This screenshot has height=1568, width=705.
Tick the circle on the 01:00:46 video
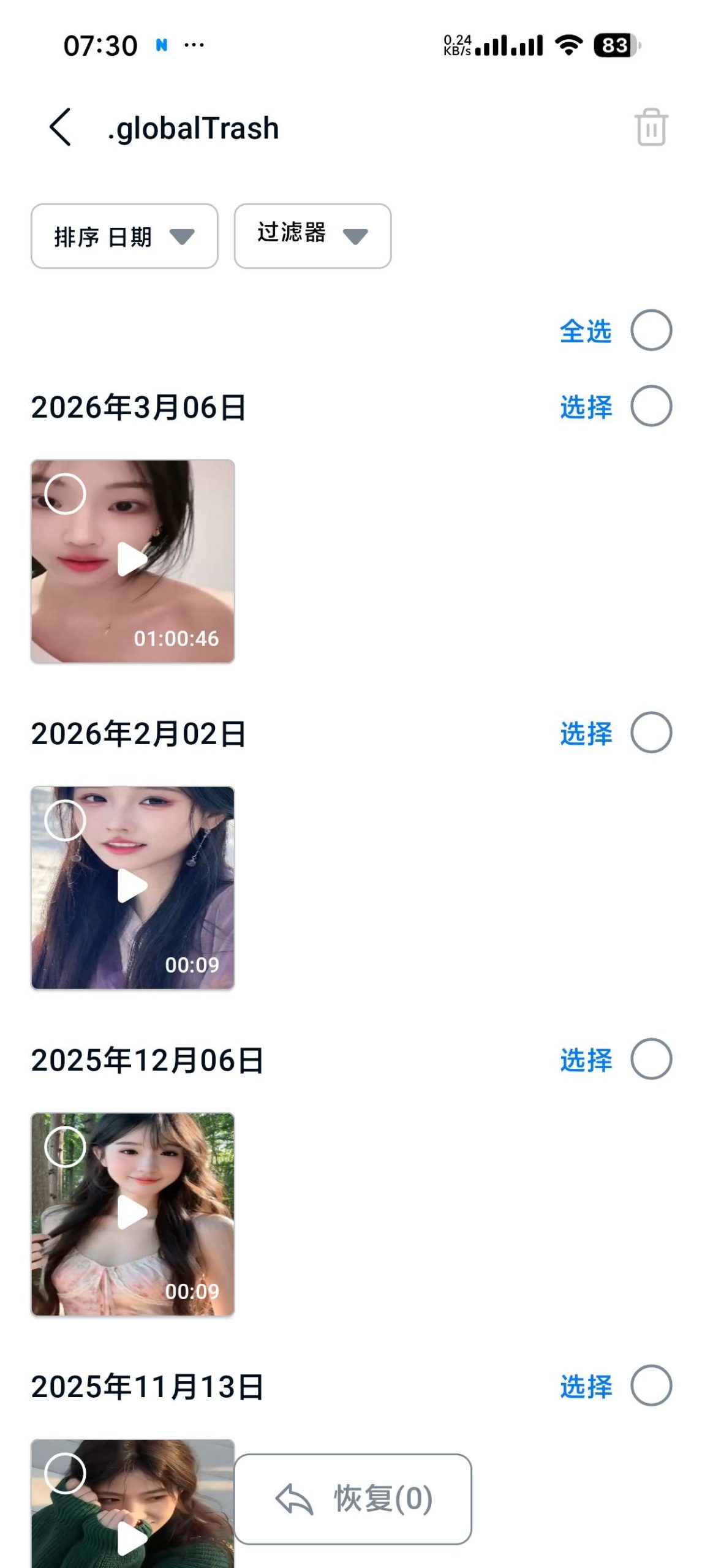[x=65, y=494]
